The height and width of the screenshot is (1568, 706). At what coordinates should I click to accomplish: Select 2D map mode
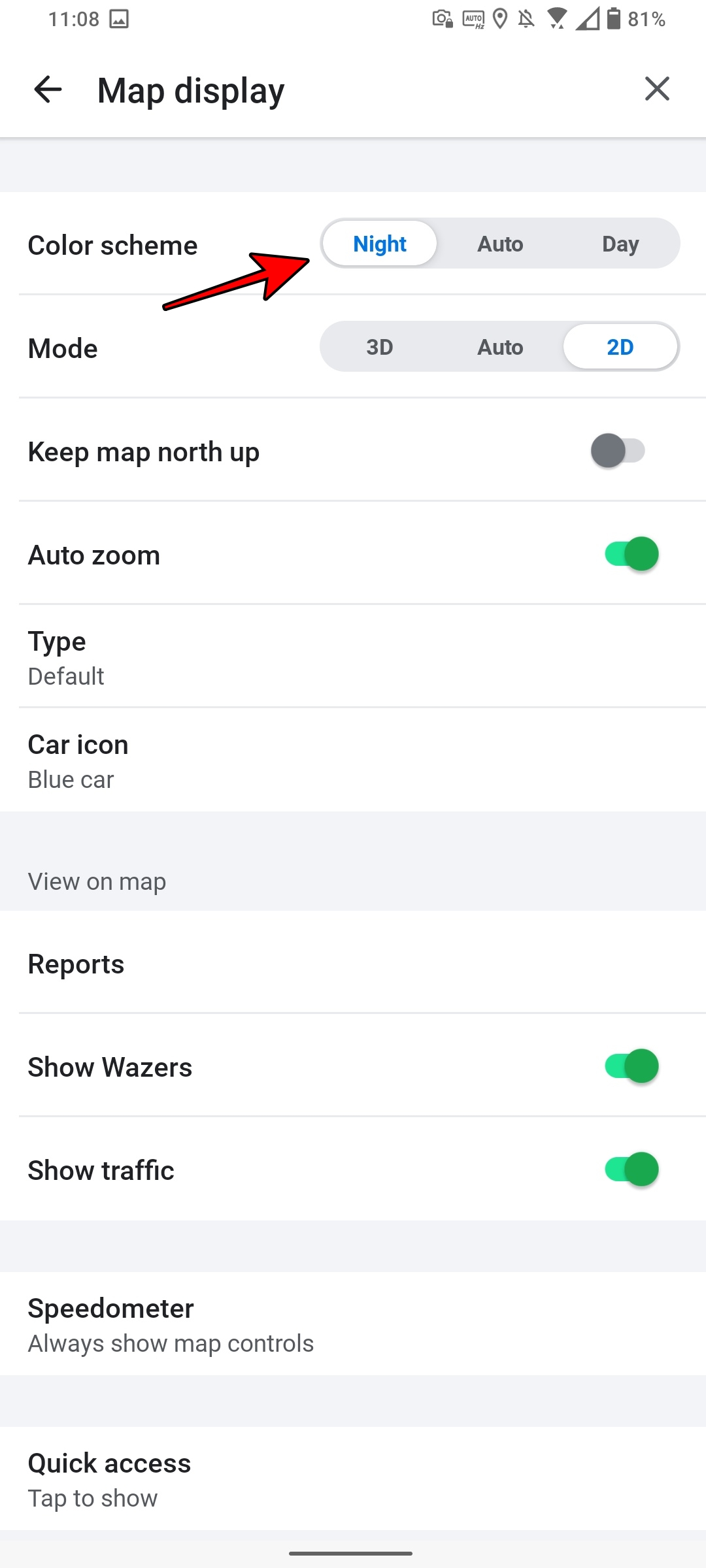[620, 347]
